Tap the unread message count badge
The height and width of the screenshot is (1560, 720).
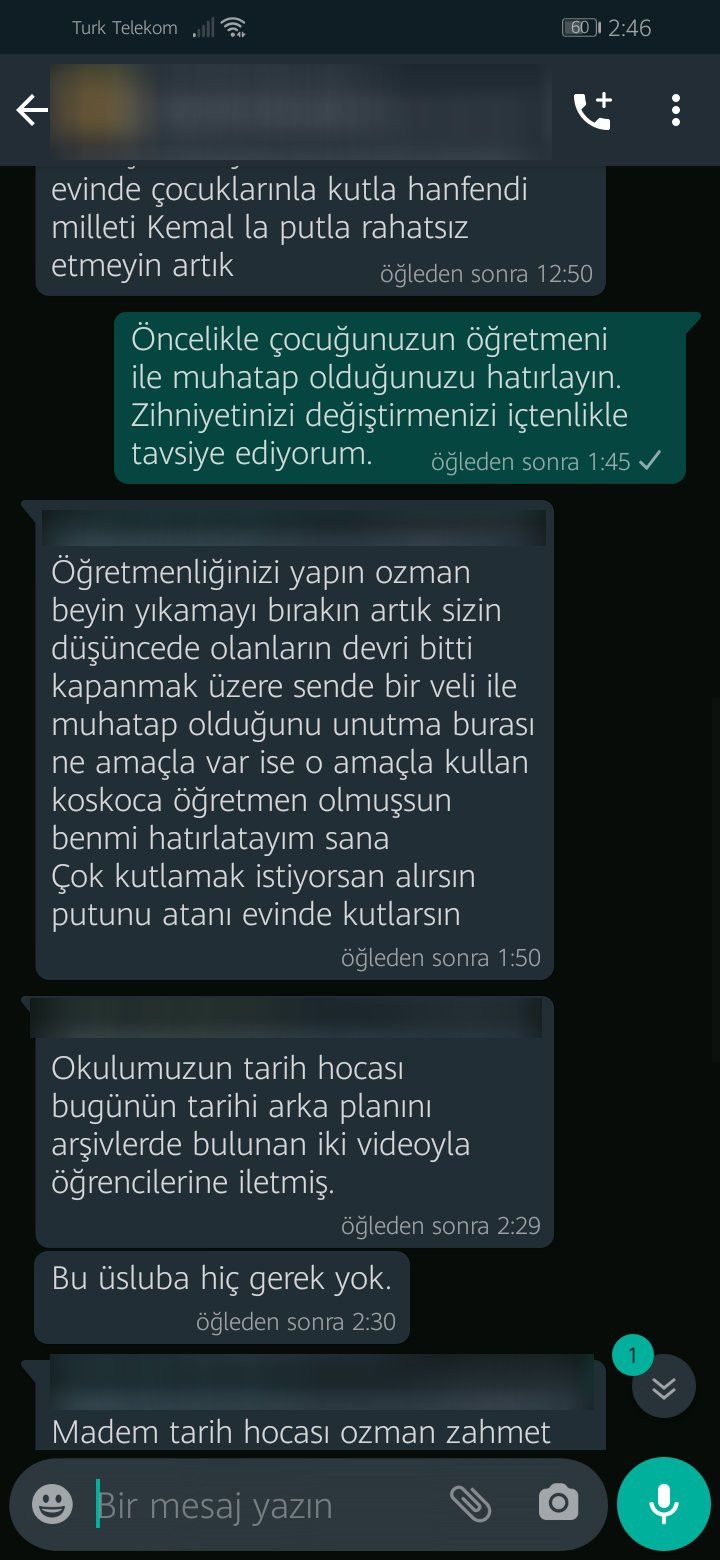pos(631,1354)
